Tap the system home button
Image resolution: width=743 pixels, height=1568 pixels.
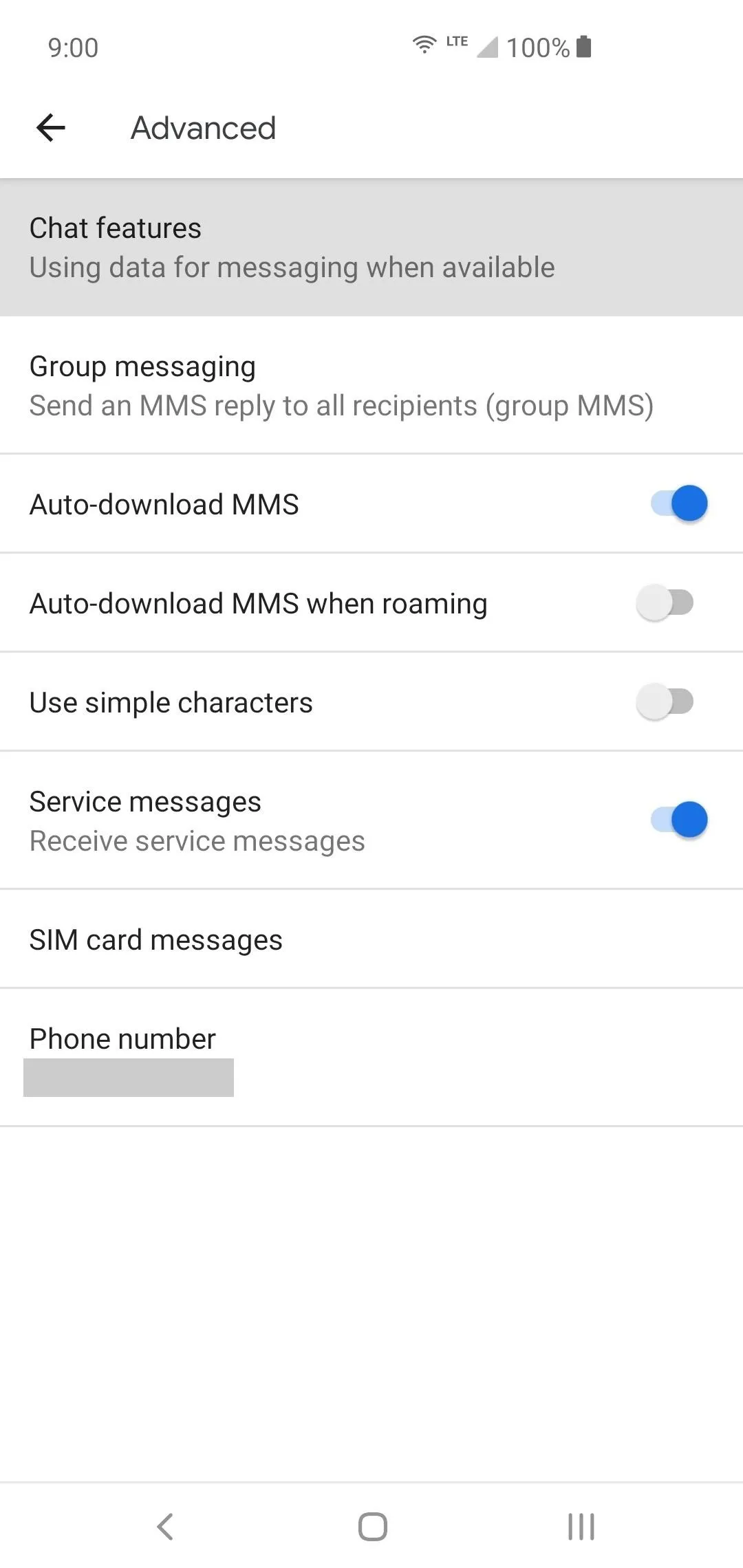coord(372,1527)
